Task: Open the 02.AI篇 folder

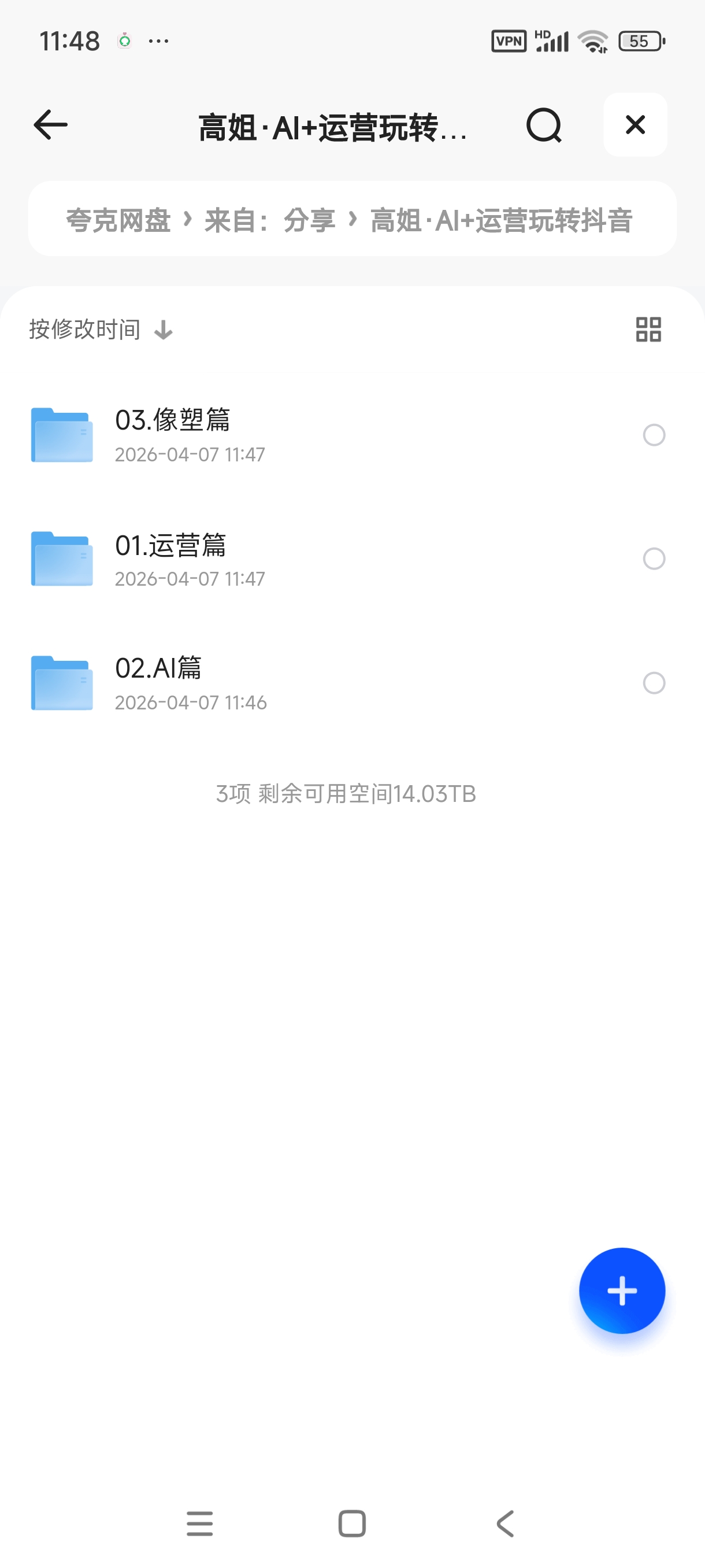Action: (158, 682)
